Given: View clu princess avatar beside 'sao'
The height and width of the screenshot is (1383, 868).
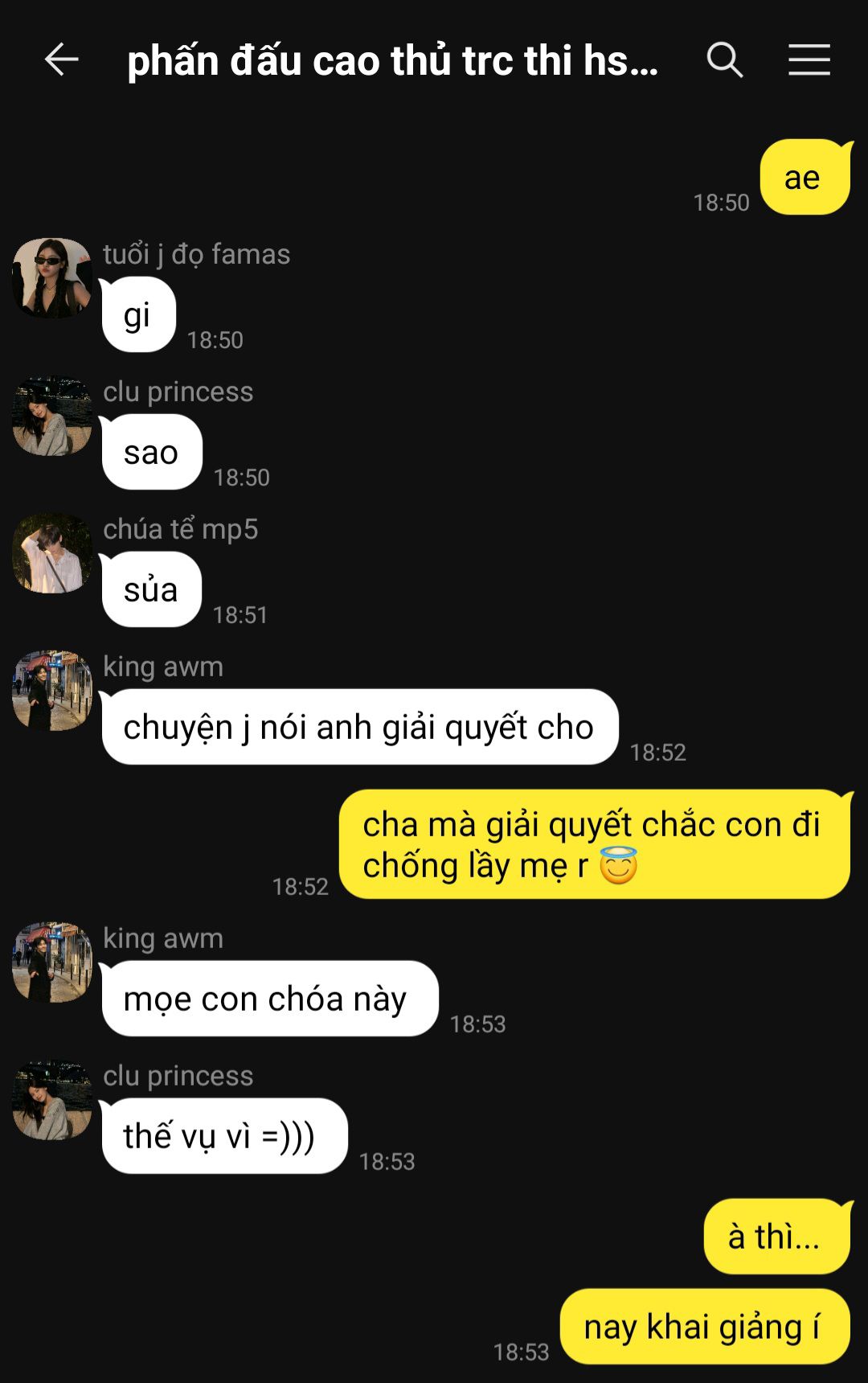Looking at the screenshot, I should [x=52, y=416].
